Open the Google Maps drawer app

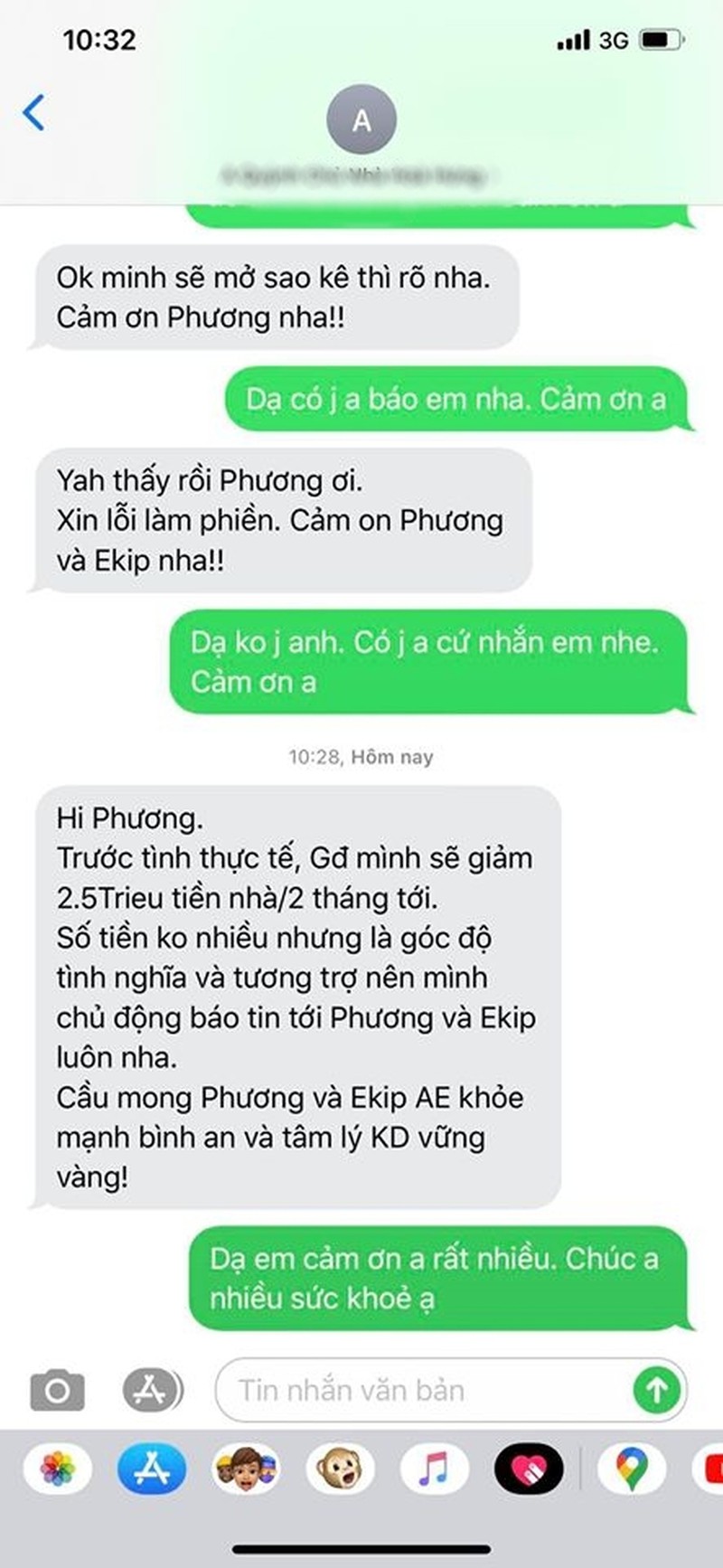tap(632, 1468)
